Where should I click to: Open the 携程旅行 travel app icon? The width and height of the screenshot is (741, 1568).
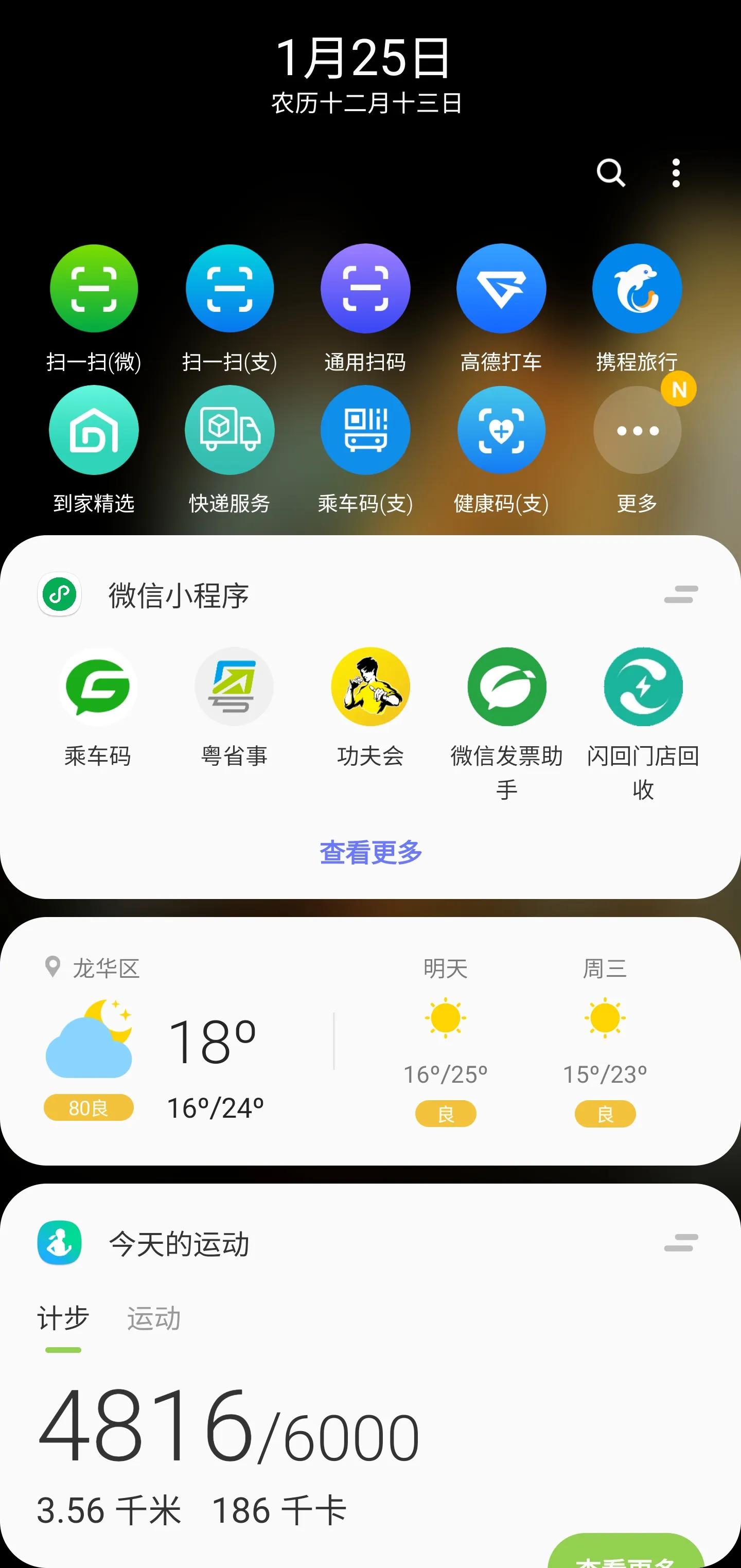coord(637,289)
